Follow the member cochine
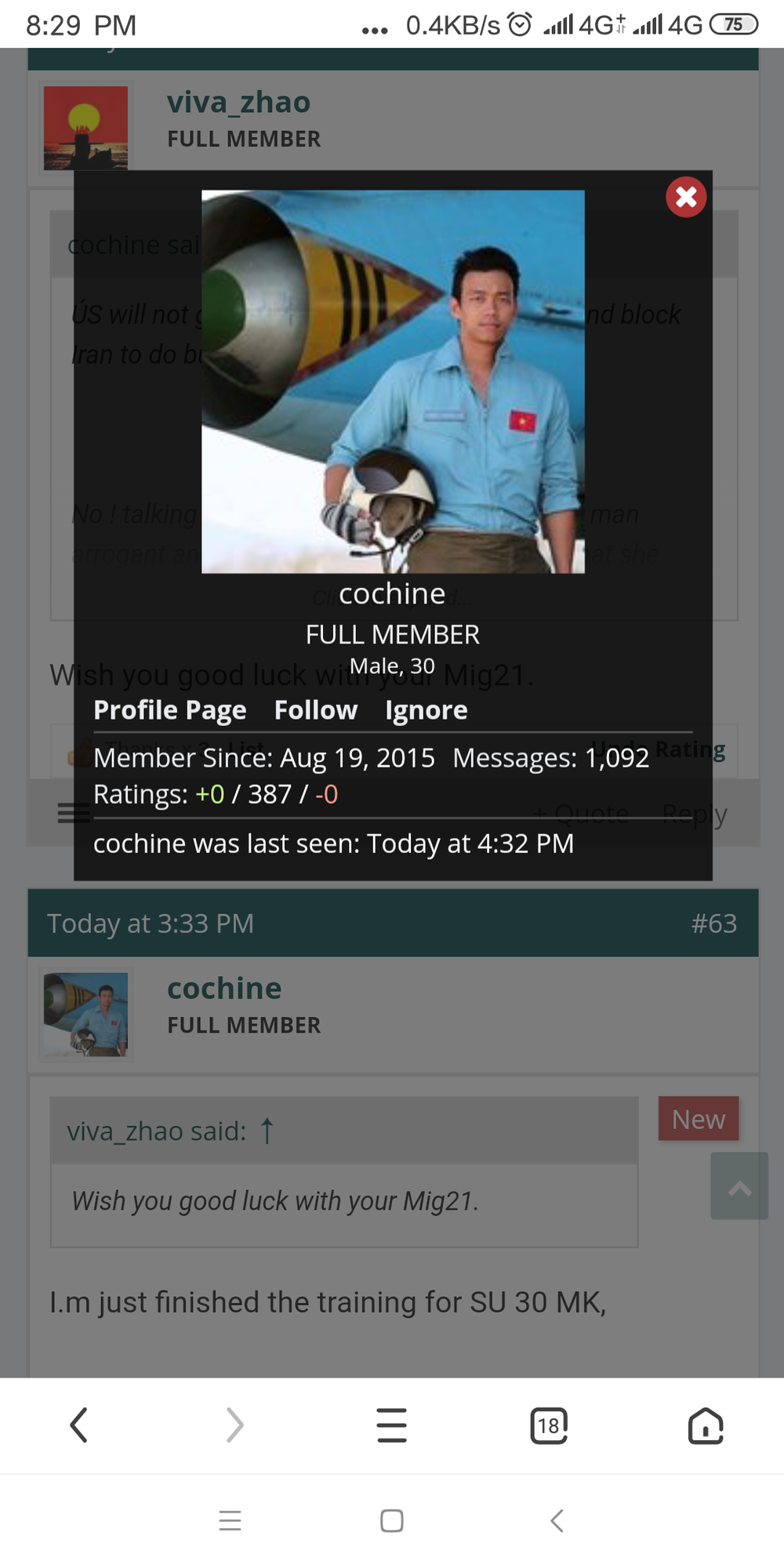The height and width of the screenshot is (1568, 784). [x=316, y=710]
